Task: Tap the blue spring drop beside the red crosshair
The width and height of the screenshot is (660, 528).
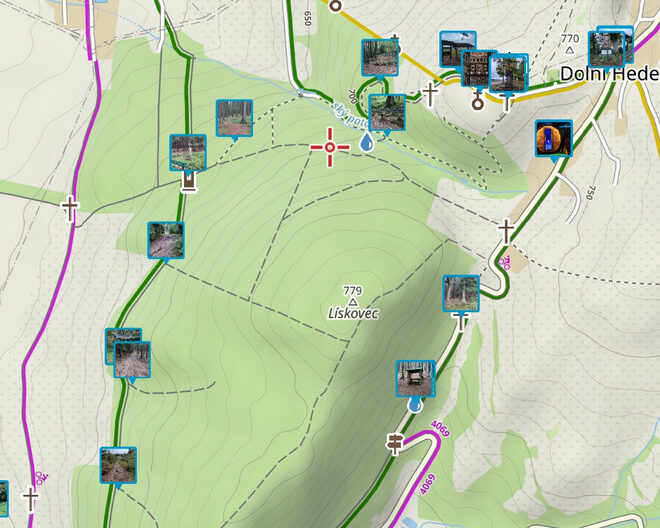Action: (367, 143)
